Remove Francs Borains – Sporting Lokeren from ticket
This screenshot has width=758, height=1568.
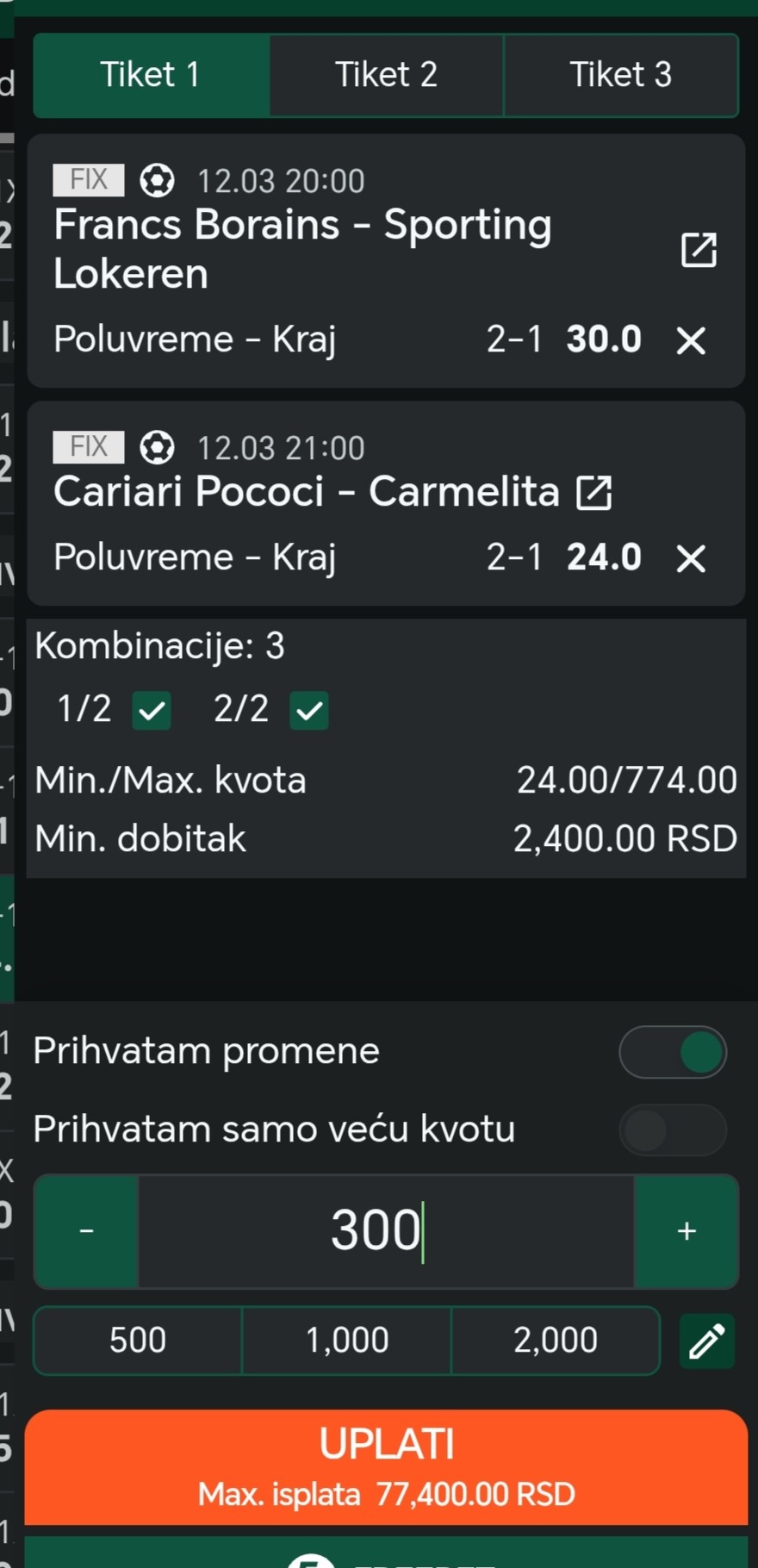[x=691, y=340]
